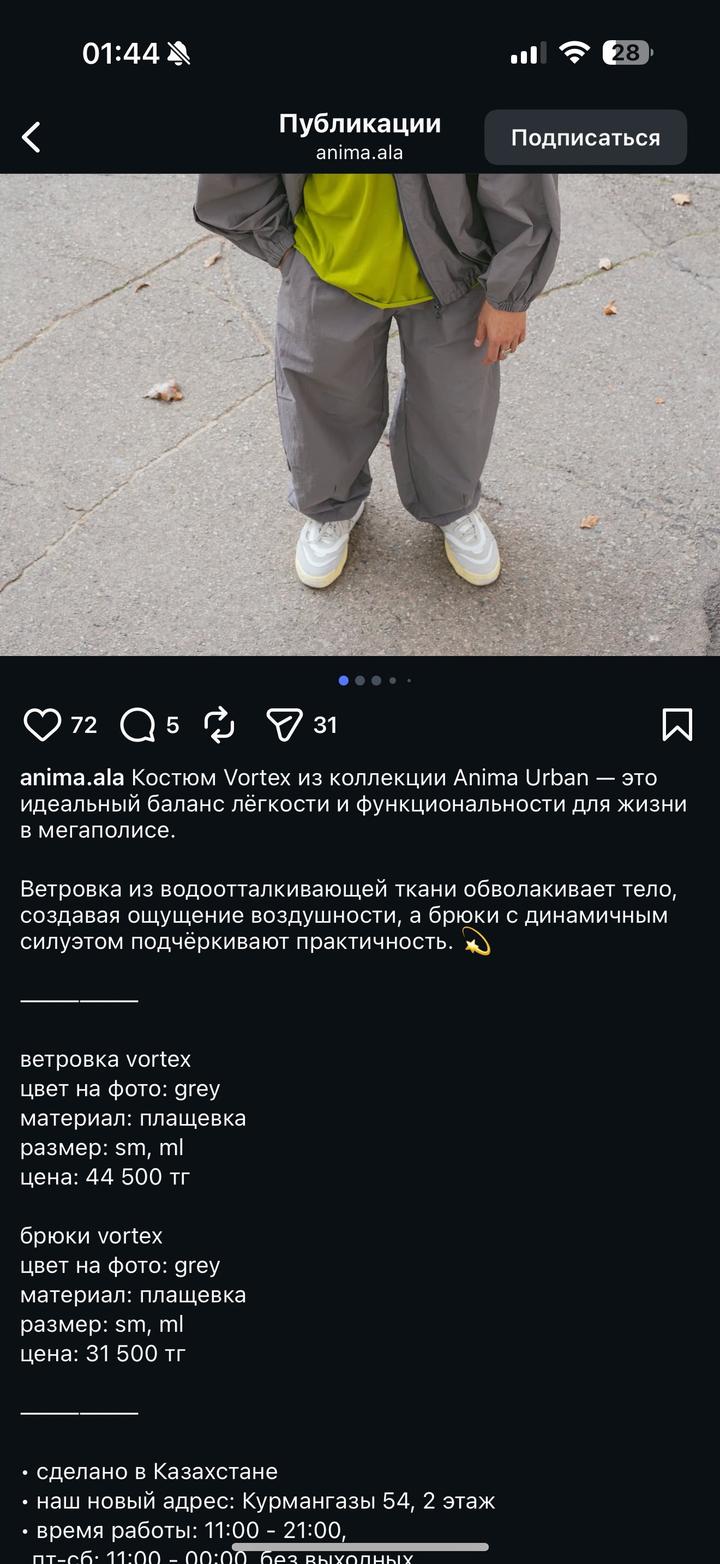The image size is (720, 1564).
Task: Open the Vortex suit photo
Action: click(x=360, y=414)
